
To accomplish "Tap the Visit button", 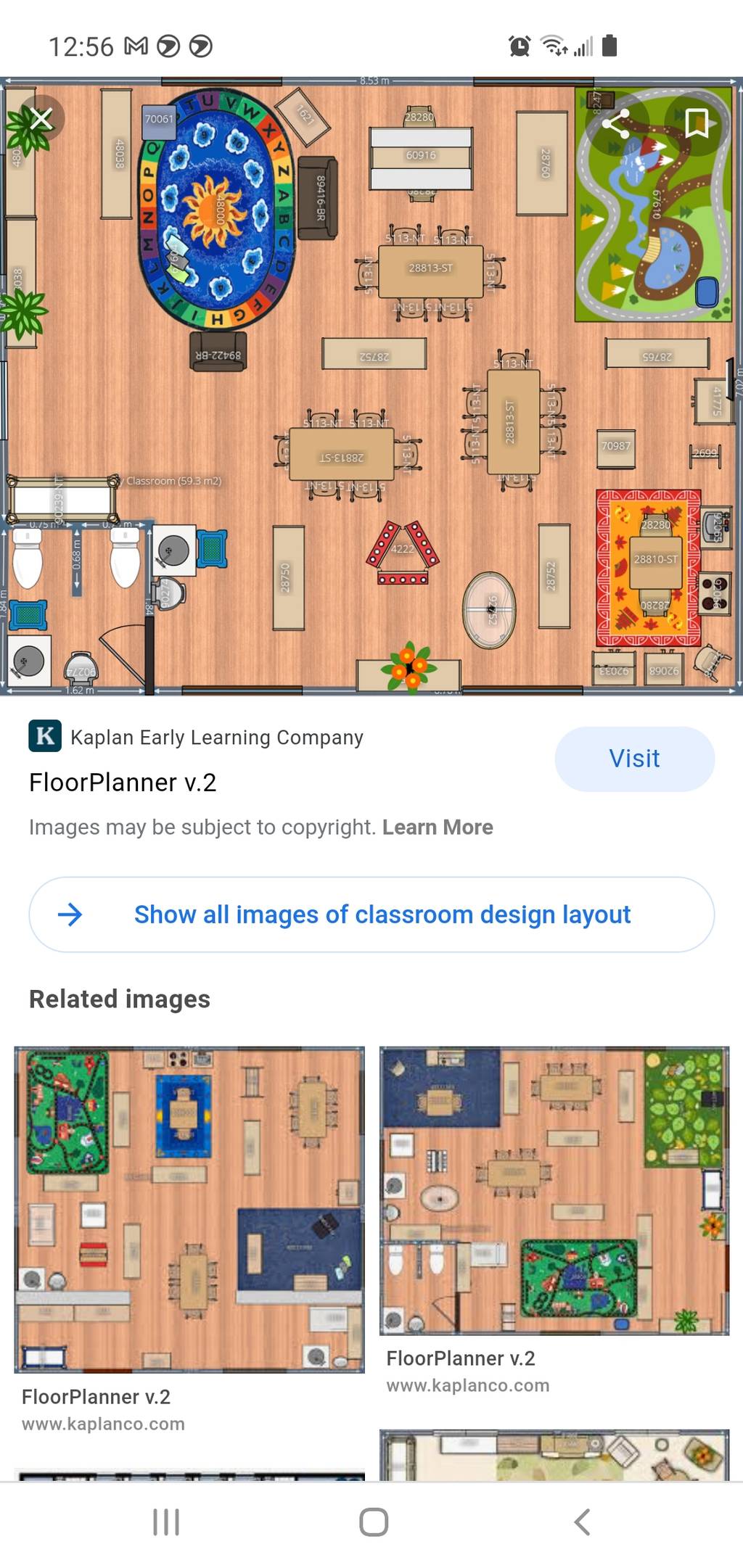I will tap(634, 759).
